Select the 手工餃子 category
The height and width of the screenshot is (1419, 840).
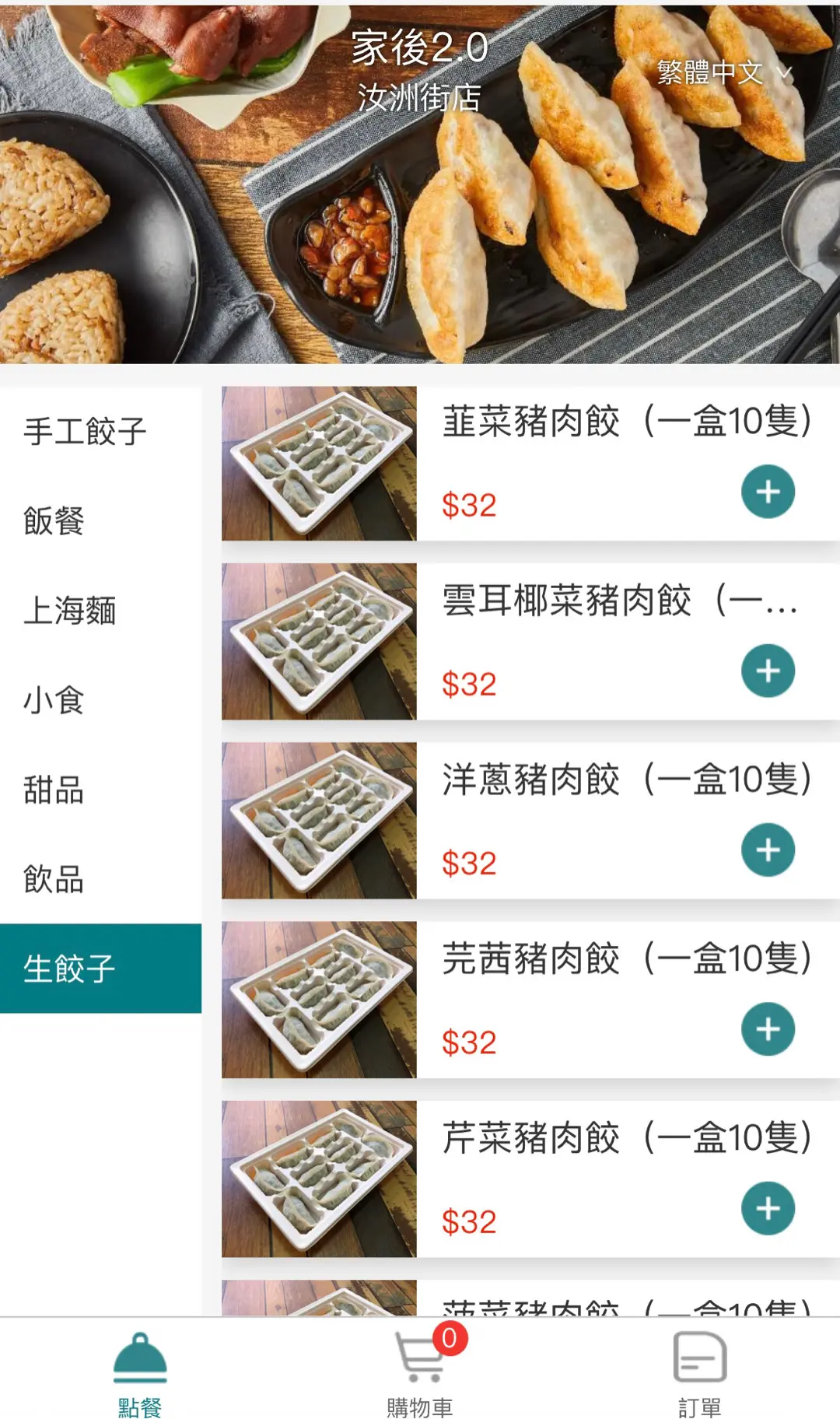click(86, 432)
